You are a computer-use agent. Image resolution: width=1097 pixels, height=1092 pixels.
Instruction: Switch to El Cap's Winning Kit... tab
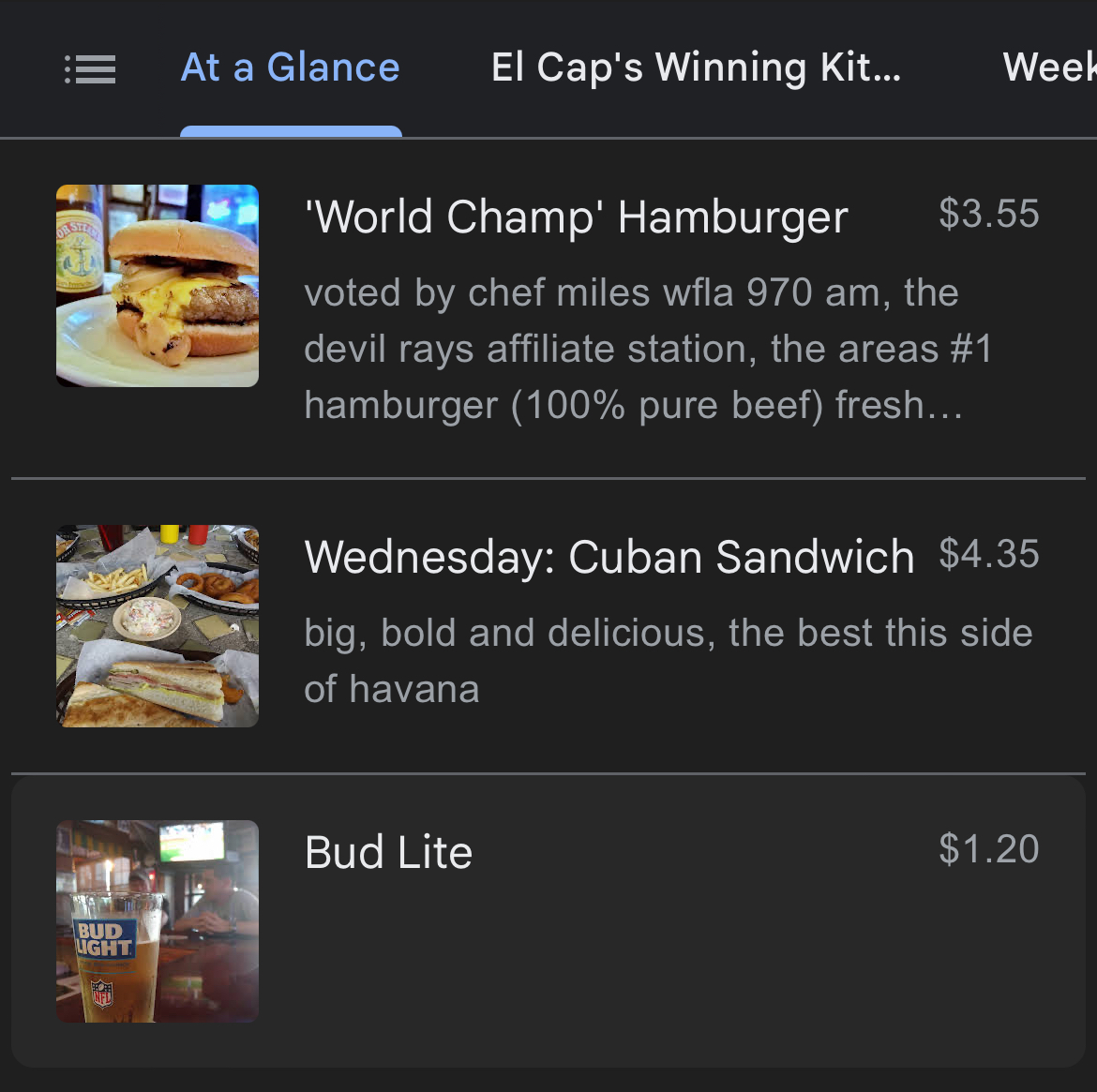696,68
